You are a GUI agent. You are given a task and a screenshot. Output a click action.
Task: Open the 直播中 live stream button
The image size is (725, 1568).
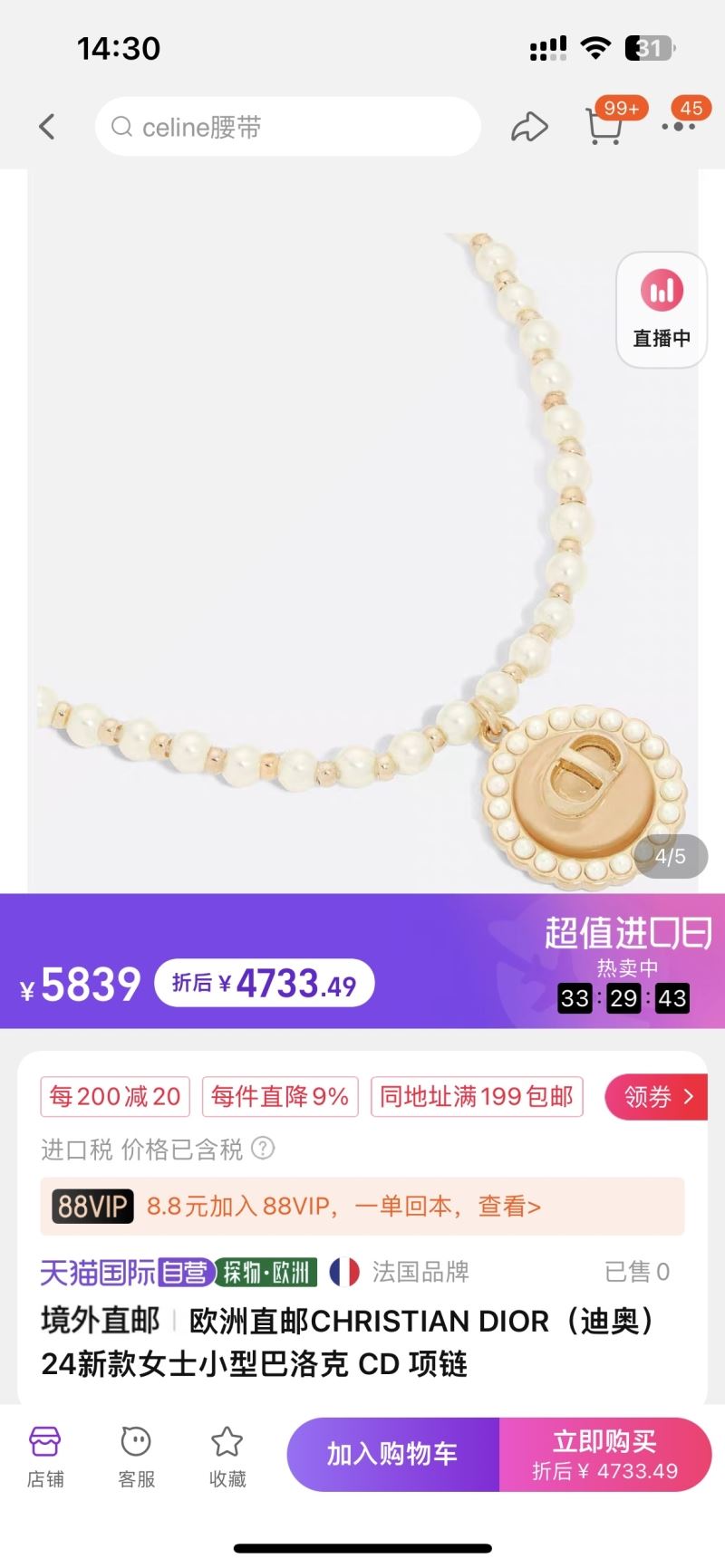[x=662, y=310]
